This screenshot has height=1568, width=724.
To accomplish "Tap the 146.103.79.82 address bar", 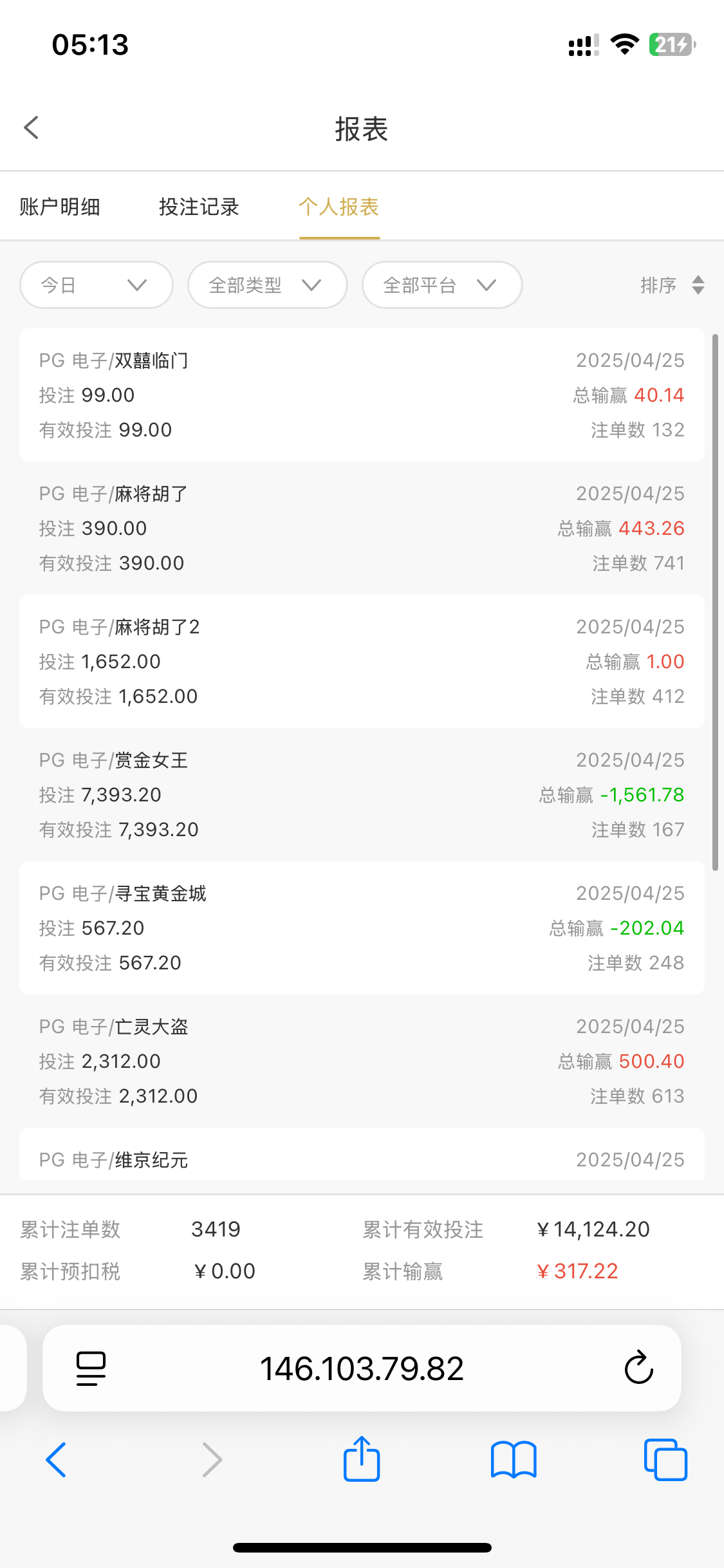I will click(362, 1368).
